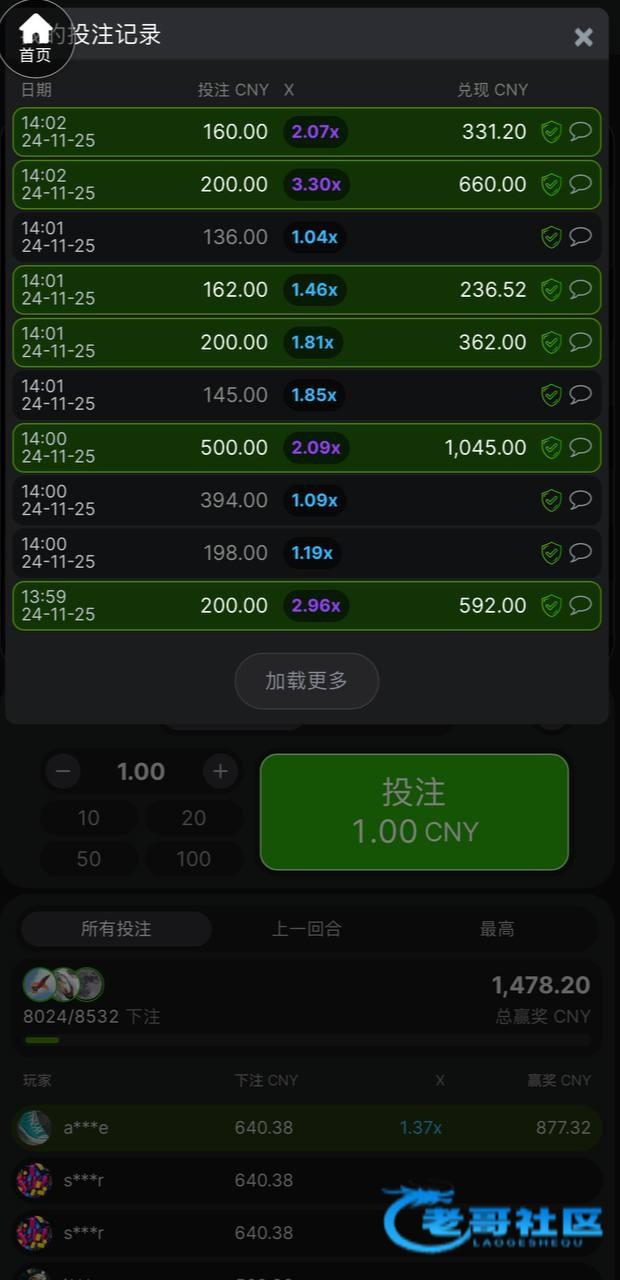Switch to the 所有投注 tab
620x1280 pixels.
click(x=116, y=929)
